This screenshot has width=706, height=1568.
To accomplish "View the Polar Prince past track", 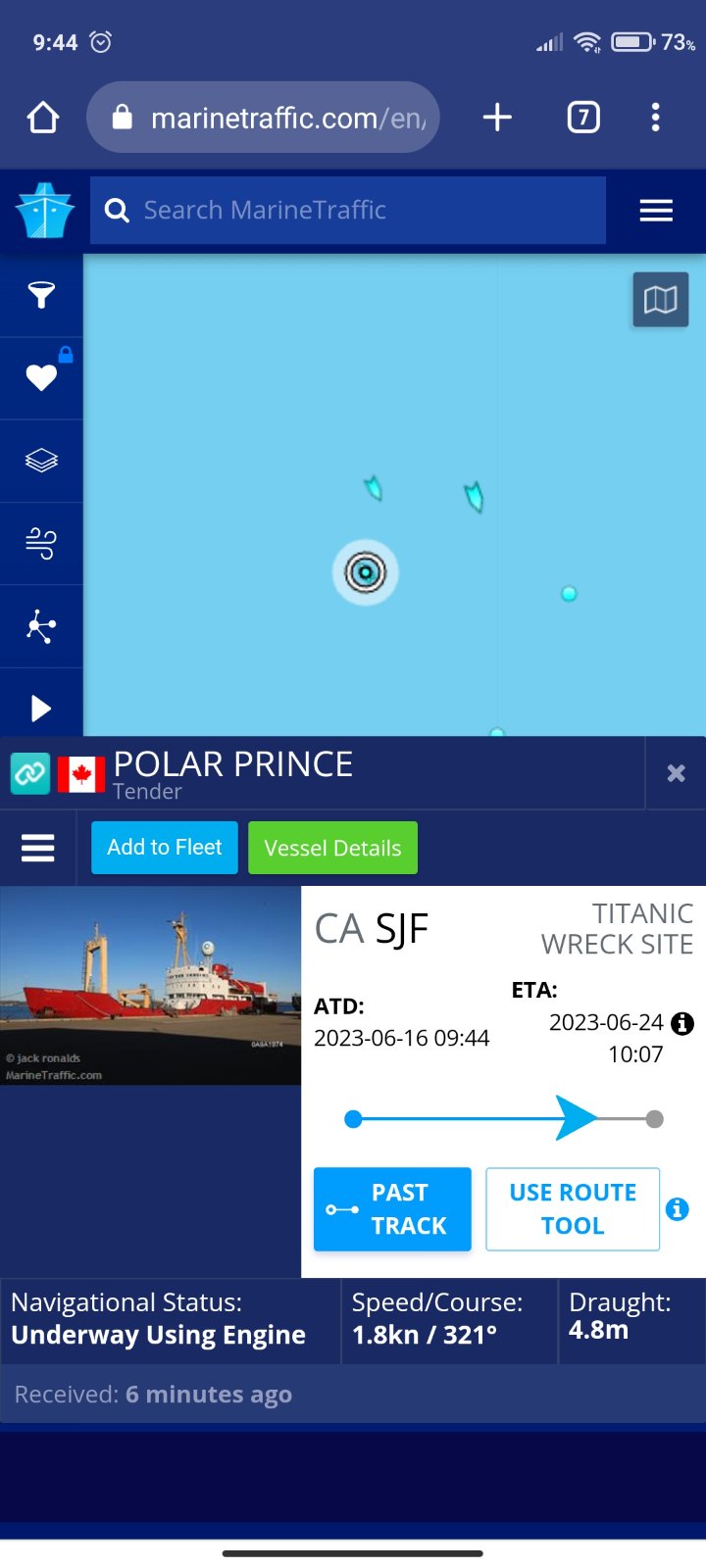I will click(x=392, y=1209).
